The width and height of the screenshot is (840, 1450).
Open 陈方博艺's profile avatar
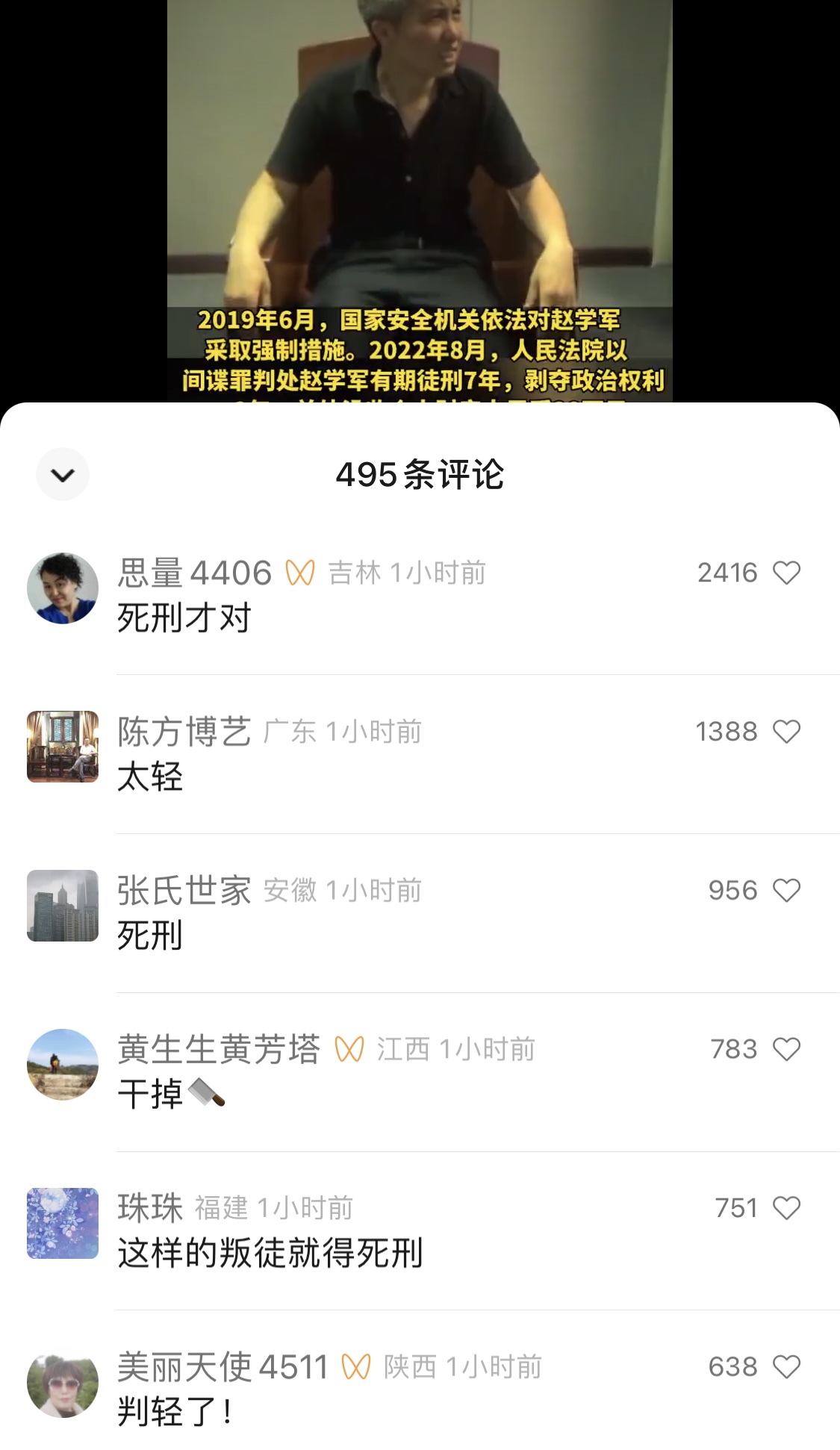point(63,747)
